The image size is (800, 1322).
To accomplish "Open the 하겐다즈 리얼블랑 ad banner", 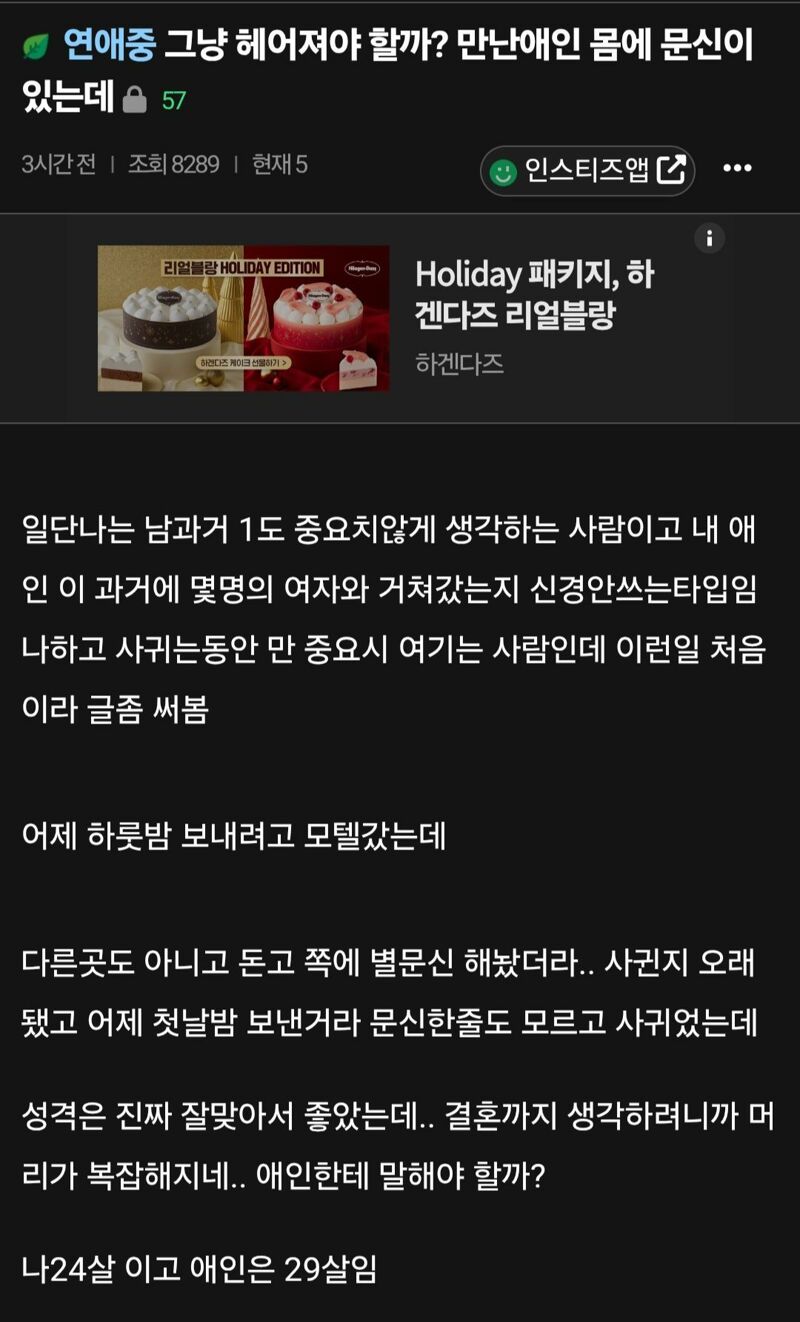I will 400,318.
